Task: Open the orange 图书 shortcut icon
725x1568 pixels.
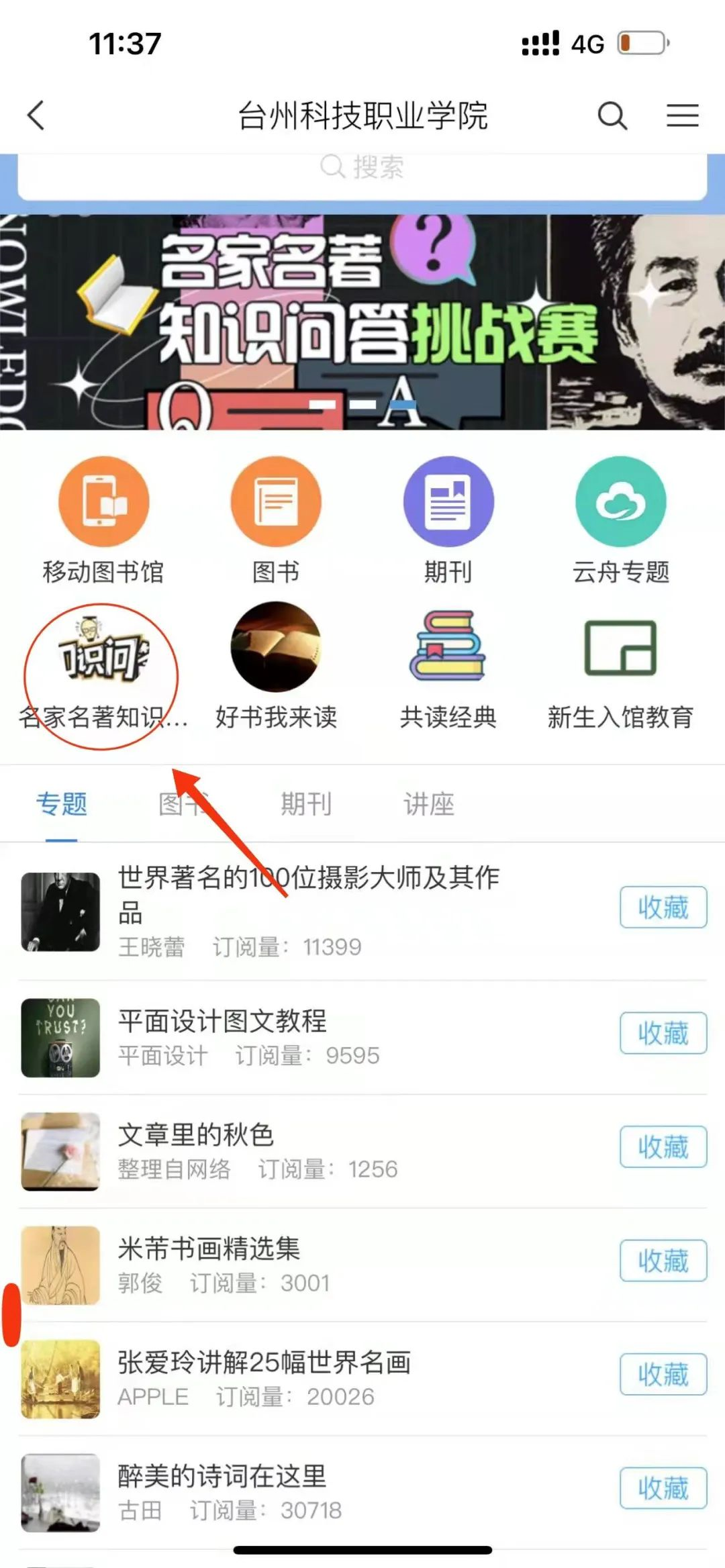Action: 276,501
